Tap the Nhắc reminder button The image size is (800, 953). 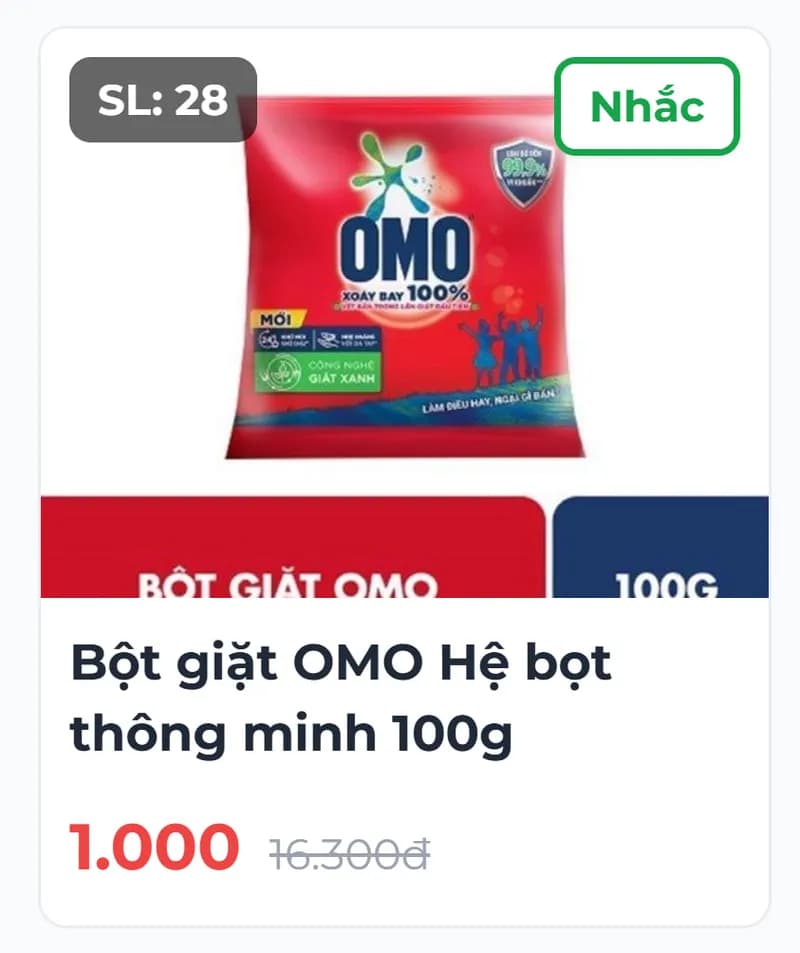pyautogui.click(x=646, y=106)
